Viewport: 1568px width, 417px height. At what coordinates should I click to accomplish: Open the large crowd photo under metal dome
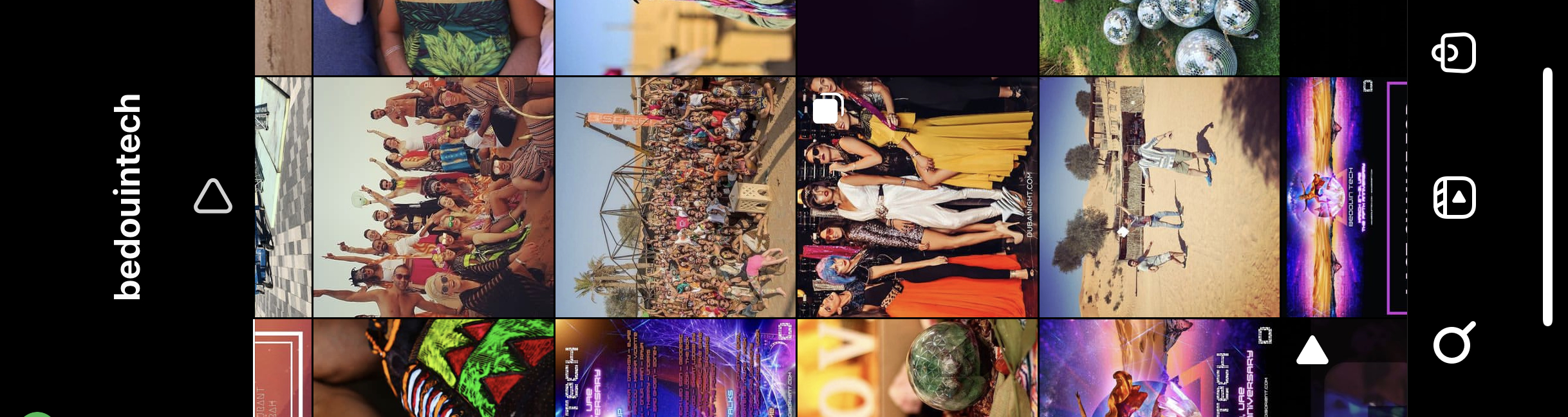click(x=675, y=197)
